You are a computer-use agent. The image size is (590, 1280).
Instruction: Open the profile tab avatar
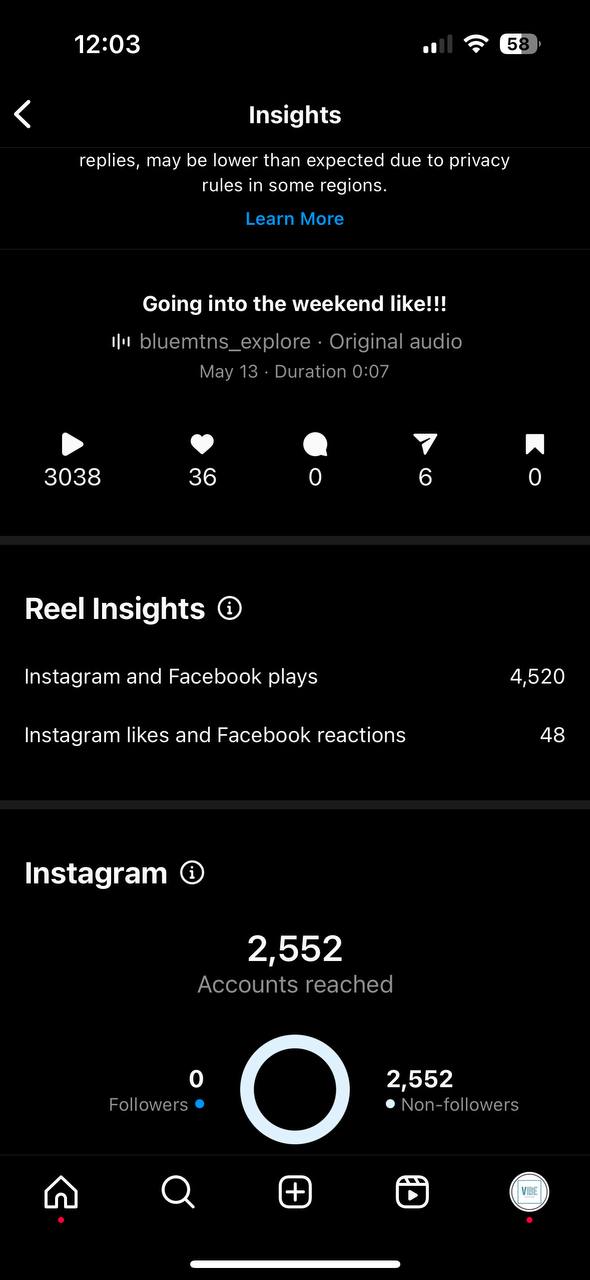tap(529, 1192)
